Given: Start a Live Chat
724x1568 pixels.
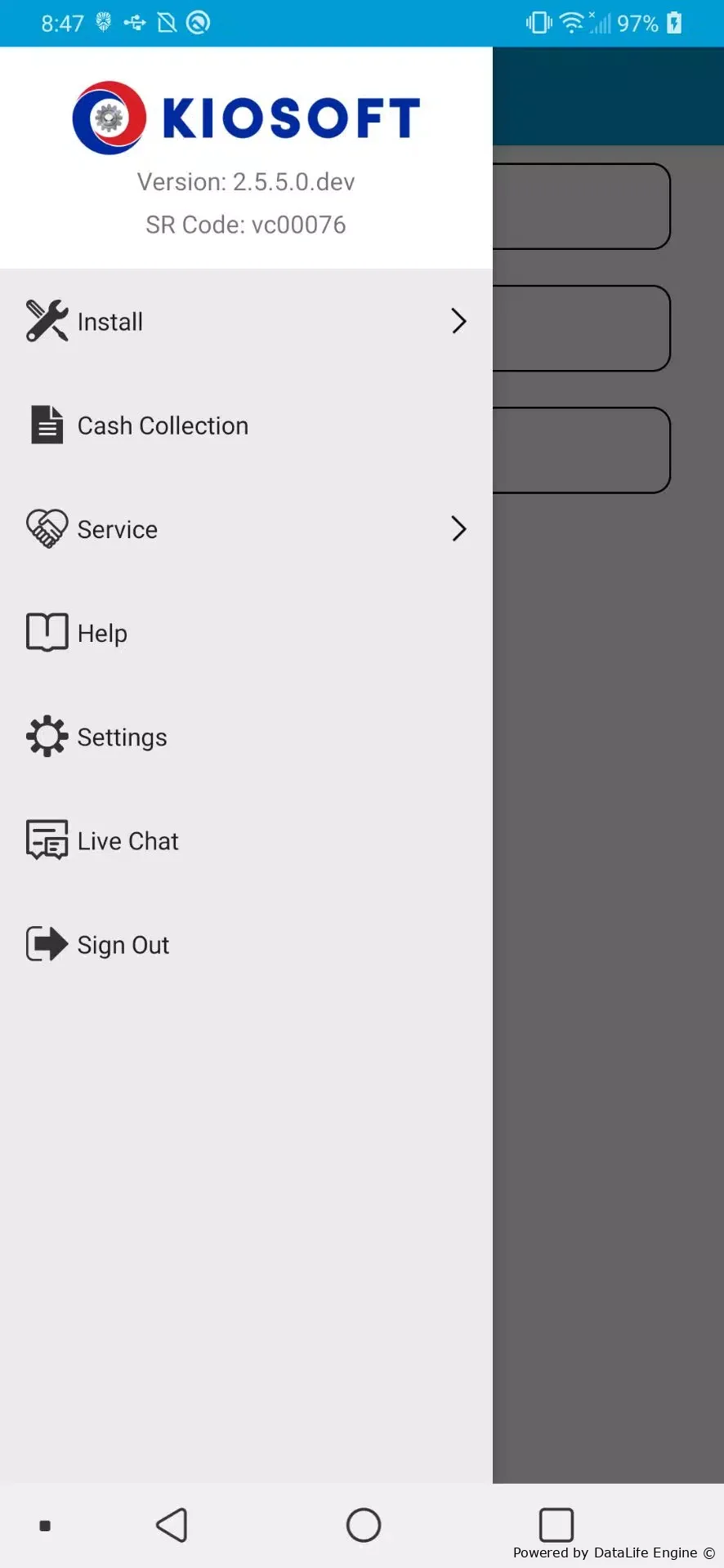Looking at the screenshot, I should (x=246, y=840).
